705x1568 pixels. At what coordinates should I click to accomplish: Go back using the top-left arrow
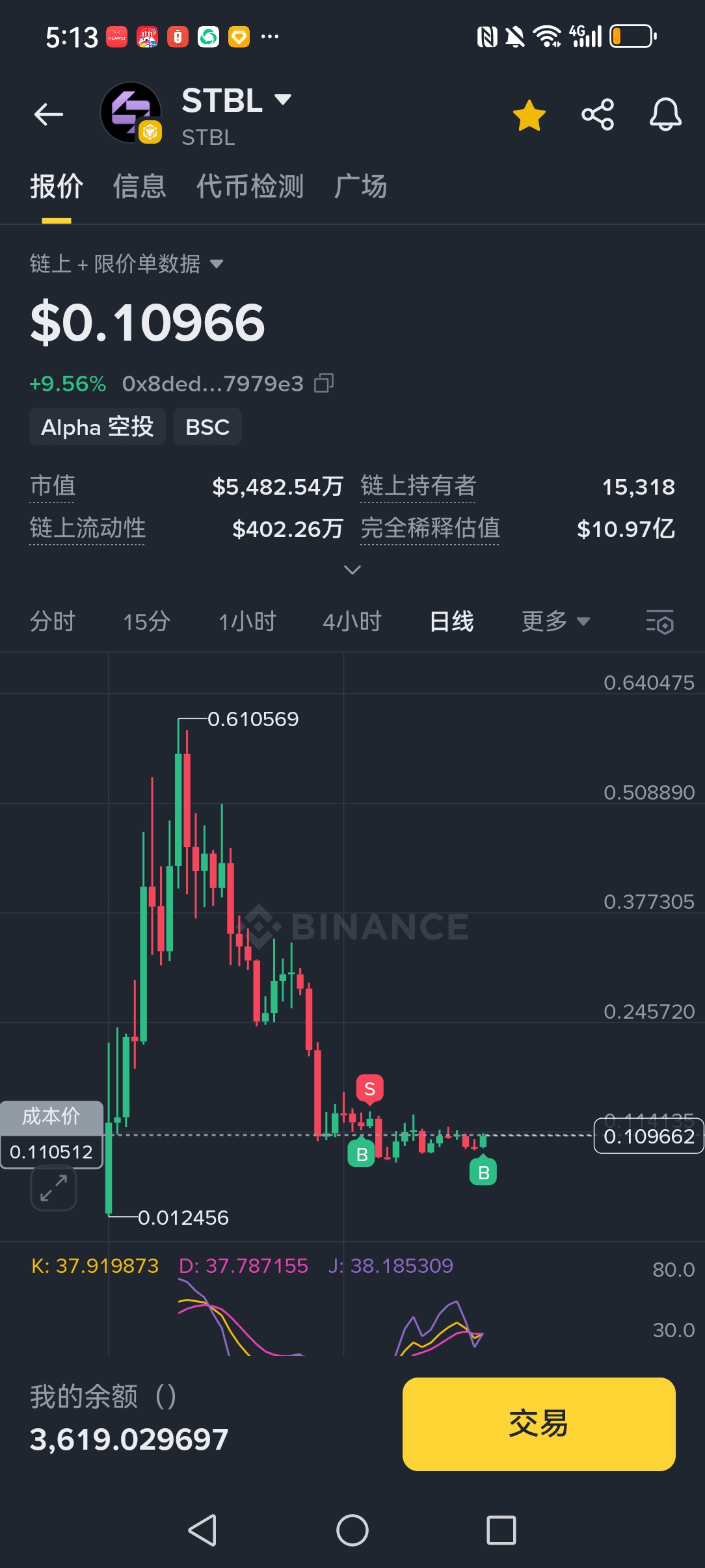(49, 114)
